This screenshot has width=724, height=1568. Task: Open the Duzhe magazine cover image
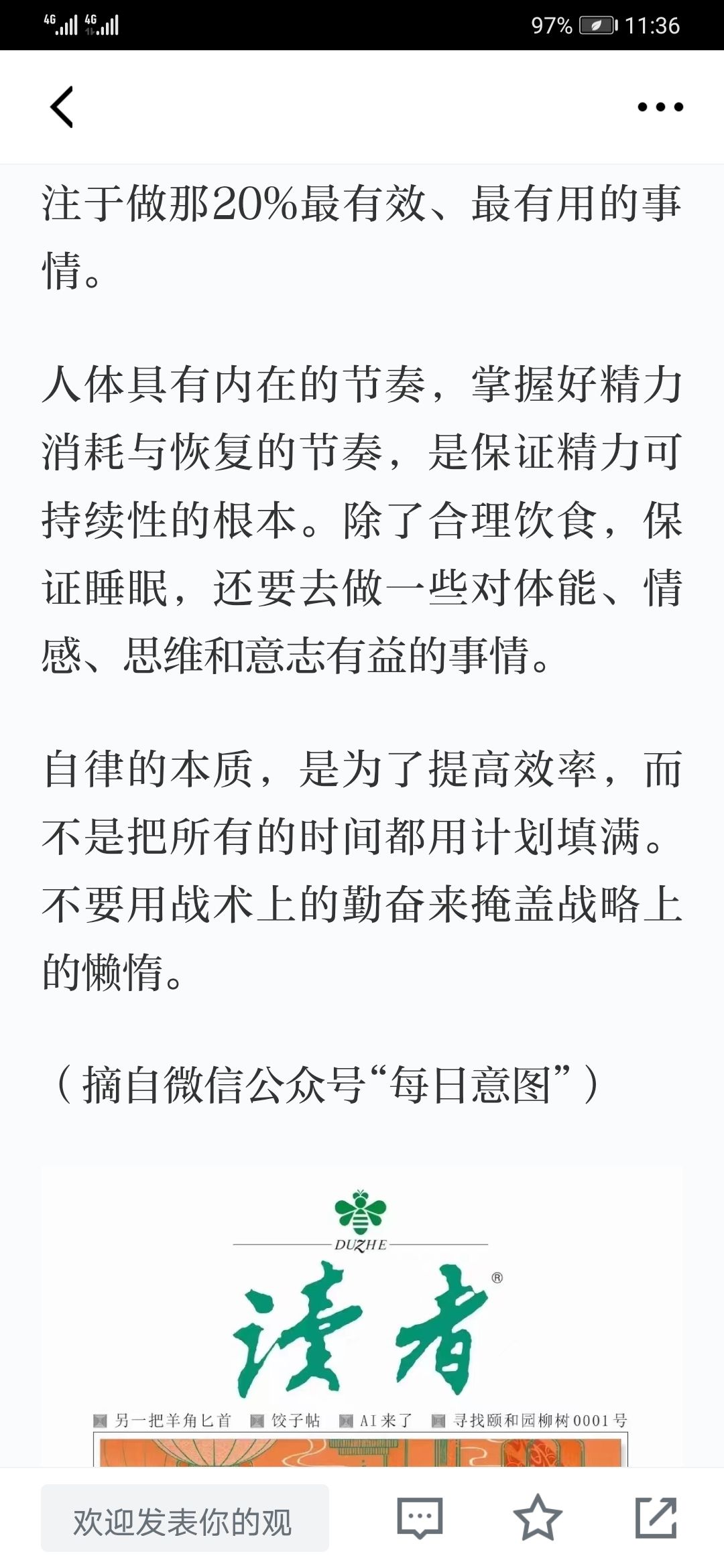pyautogui.click(x=362, y=1317)
